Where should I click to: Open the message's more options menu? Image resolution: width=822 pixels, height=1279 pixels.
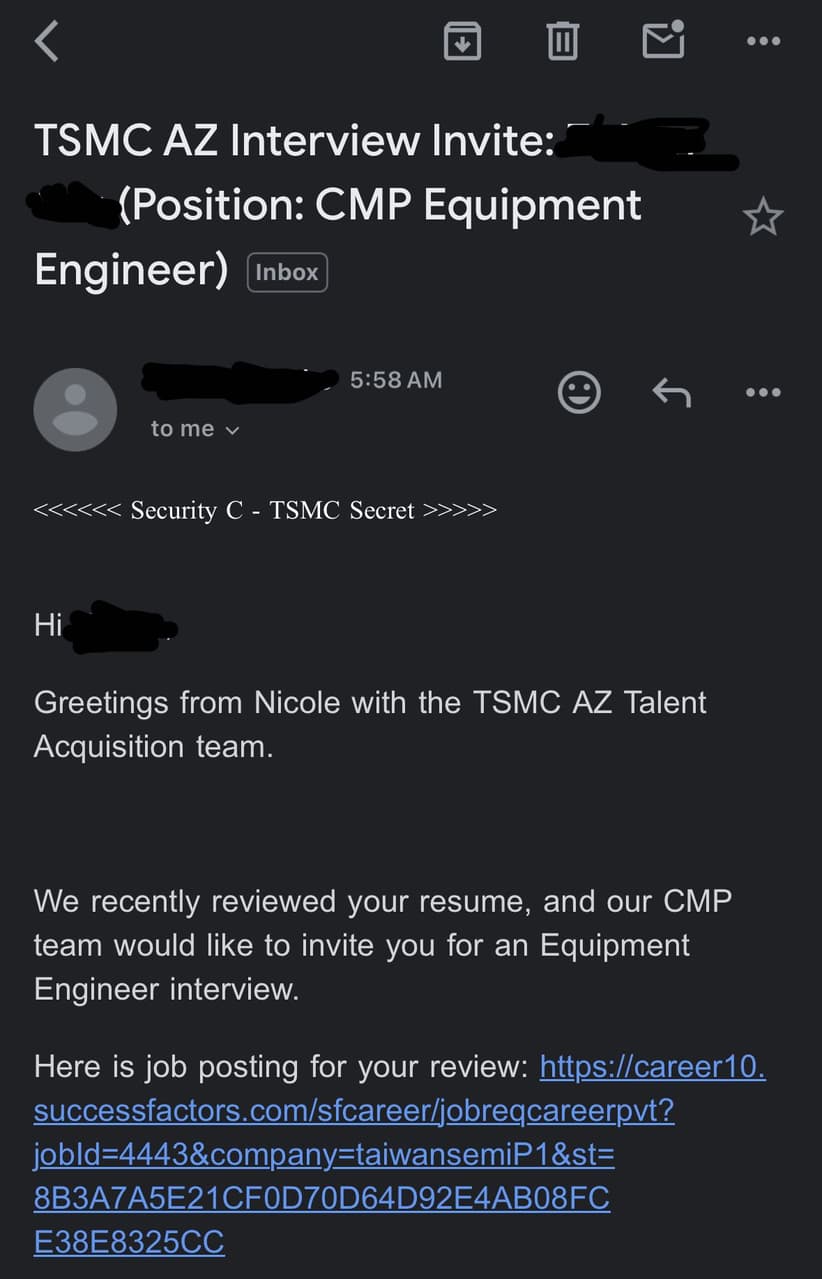tap(763, 393)
